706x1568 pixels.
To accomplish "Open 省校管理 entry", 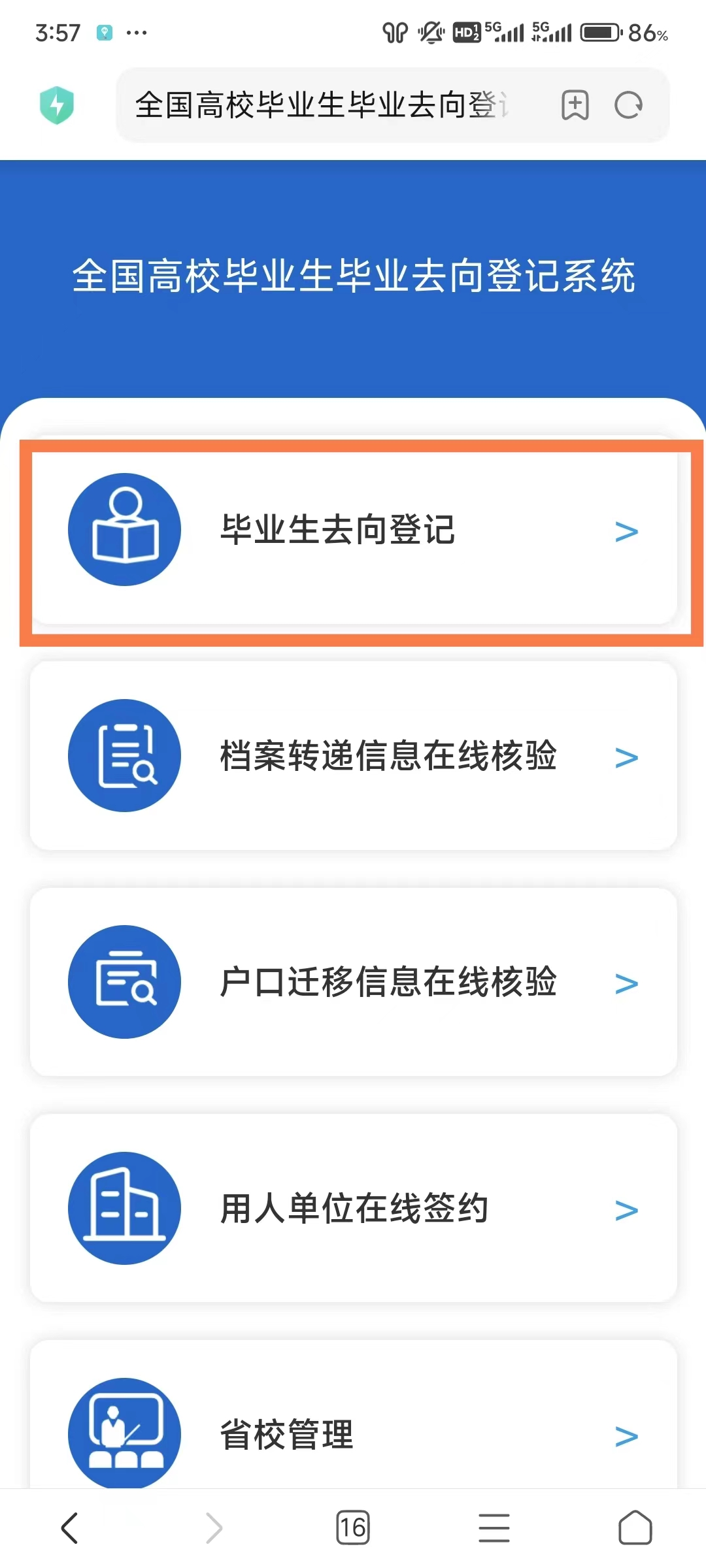I will tap(354, 1414).
